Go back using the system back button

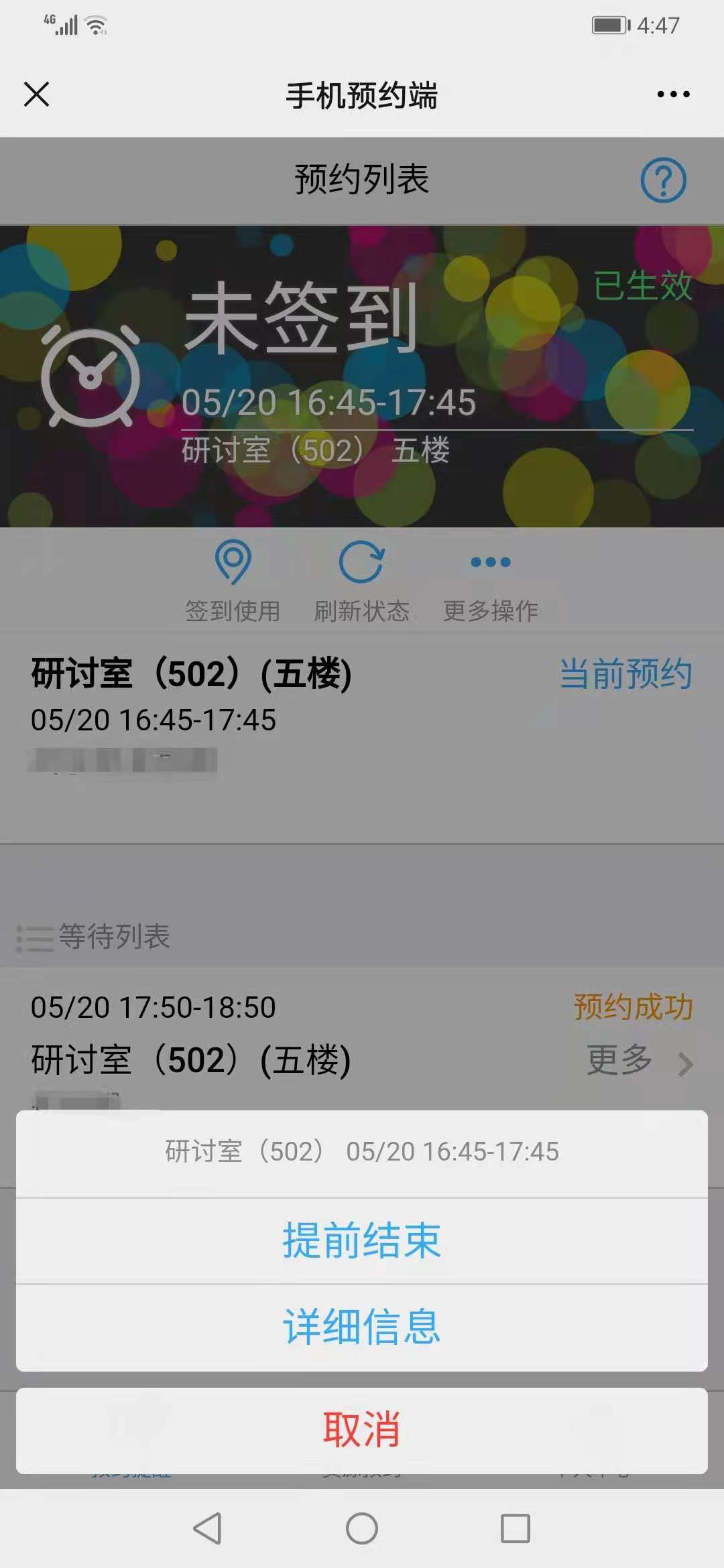click(208, 1529)
